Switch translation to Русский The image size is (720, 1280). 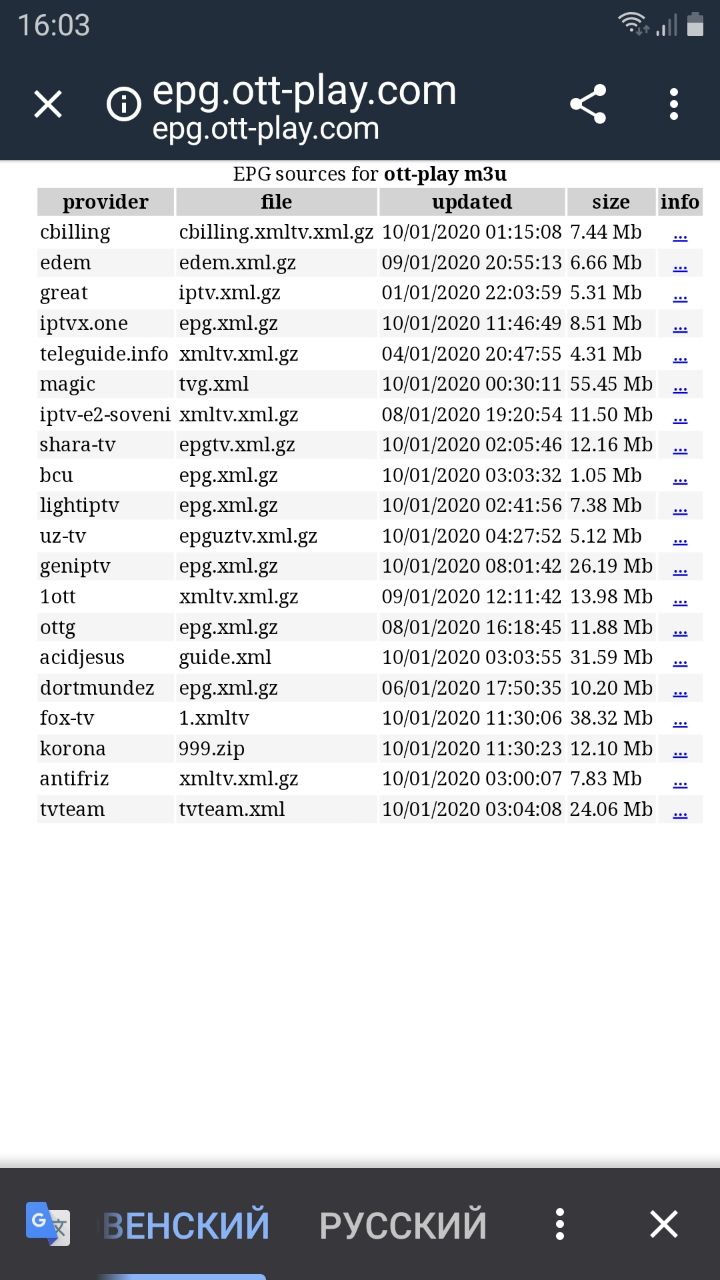click(403, 1225)
